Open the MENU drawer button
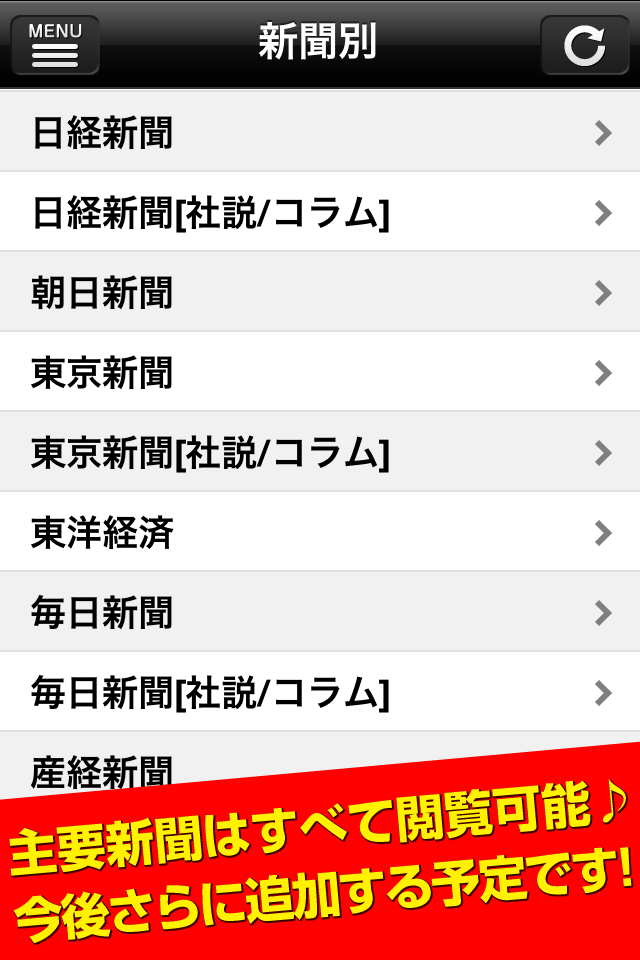640x960 pixels. tap(55, 45)
